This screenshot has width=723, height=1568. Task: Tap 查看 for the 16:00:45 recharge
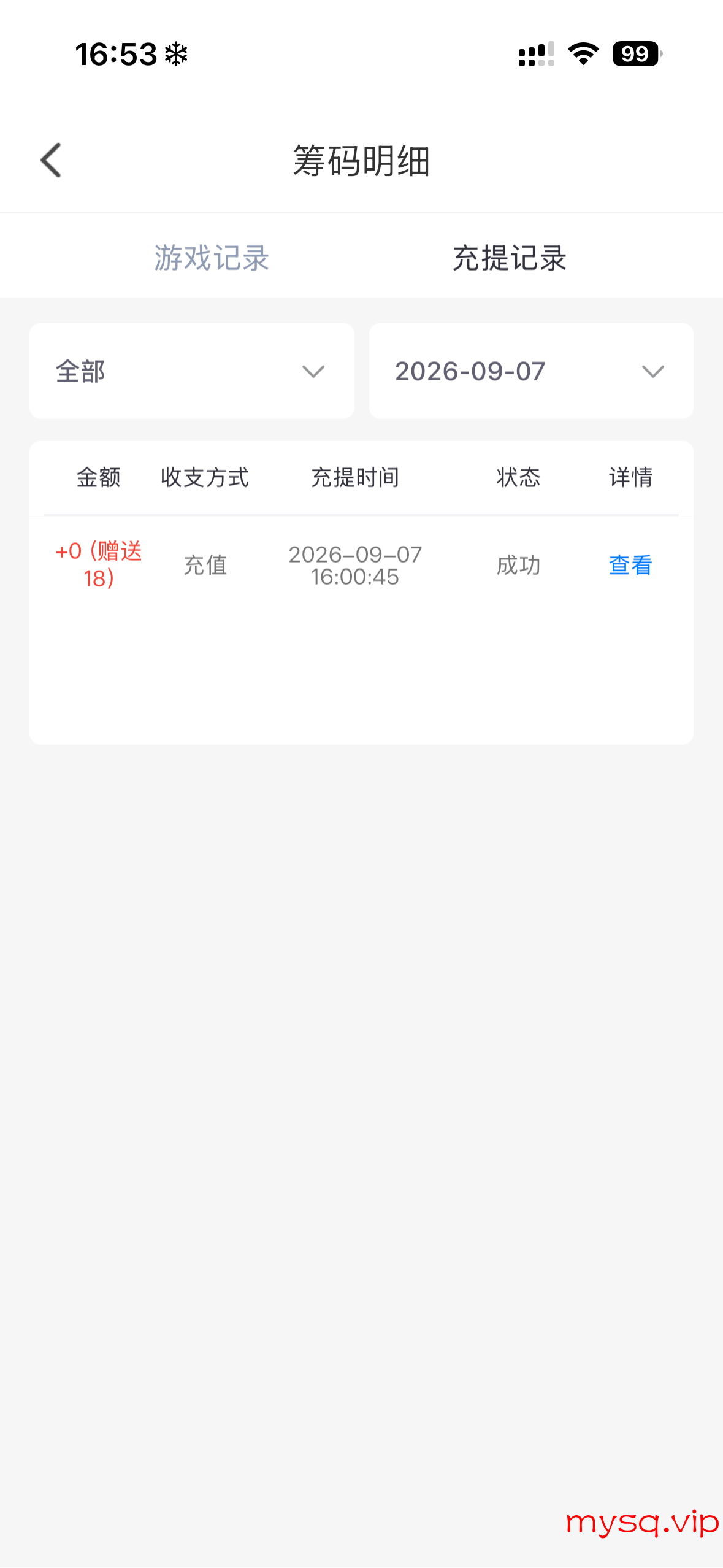click(630, 565)
